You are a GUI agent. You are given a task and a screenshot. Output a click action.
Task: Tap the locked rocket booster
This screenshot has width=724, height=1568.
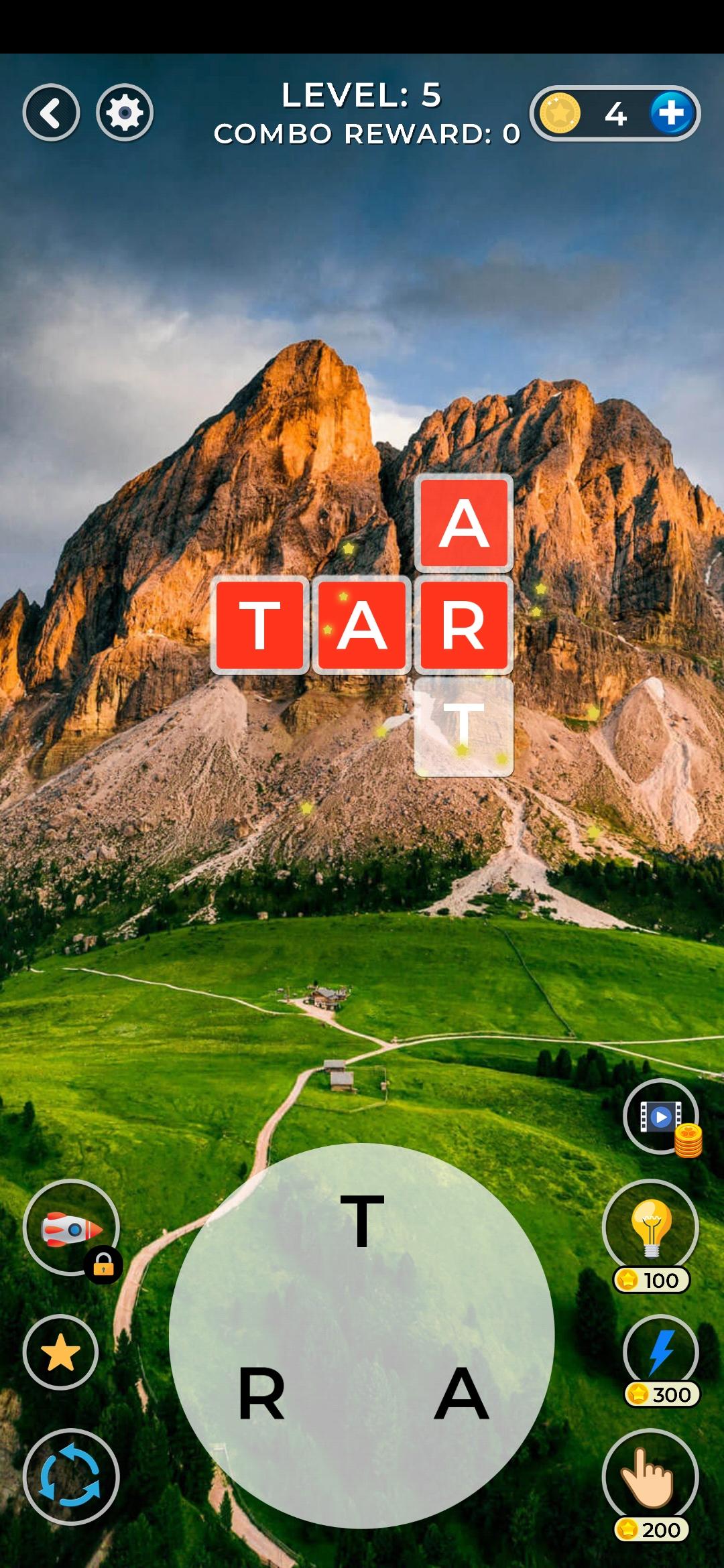tap(71, 1228)
